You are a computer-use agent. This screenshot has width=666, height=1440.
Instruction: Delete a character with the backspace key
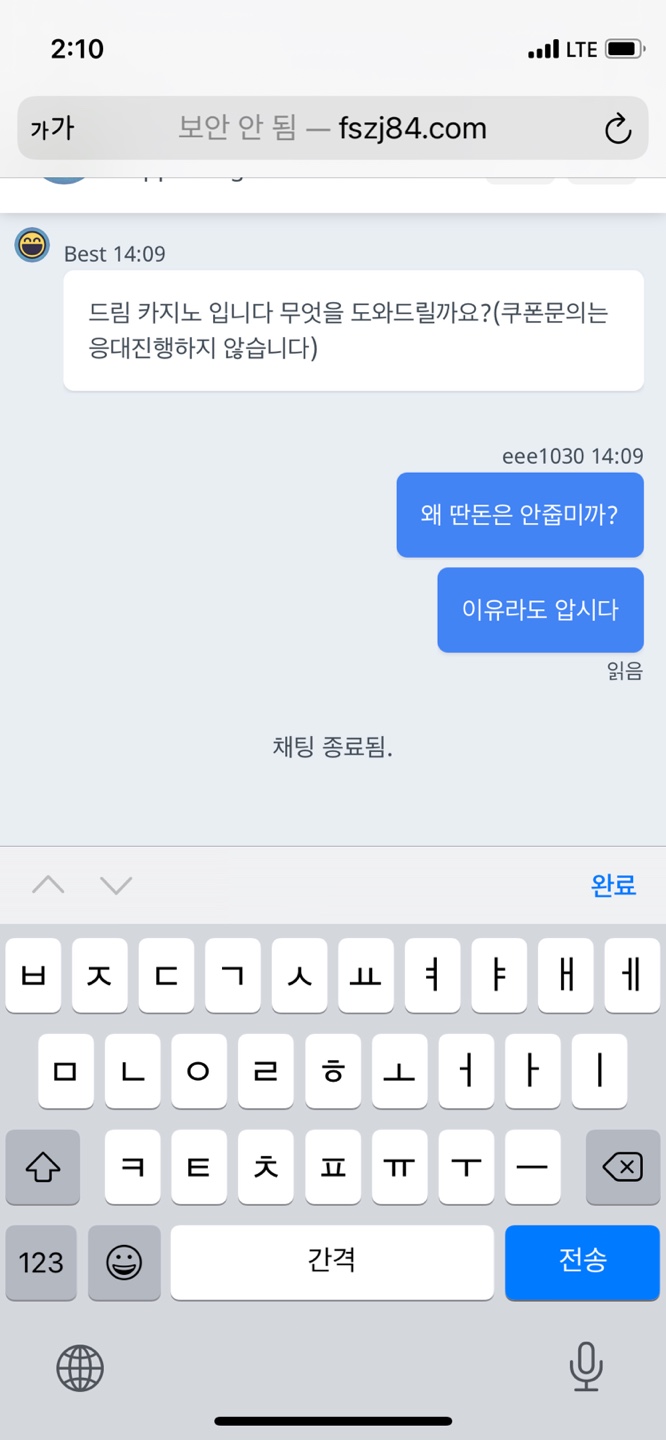622,1166
